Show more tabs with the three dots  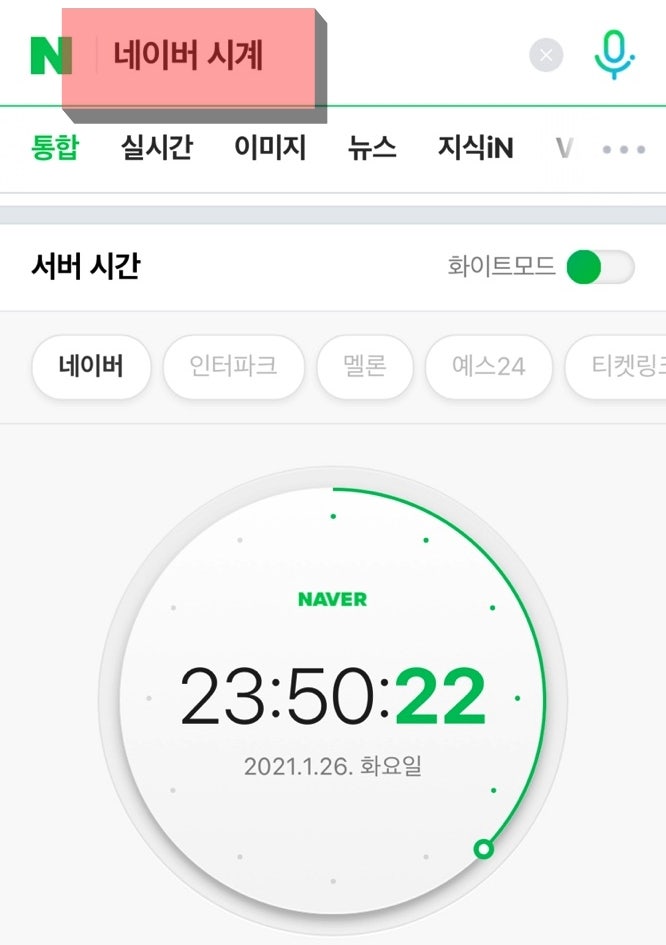[x=624, y=150]
